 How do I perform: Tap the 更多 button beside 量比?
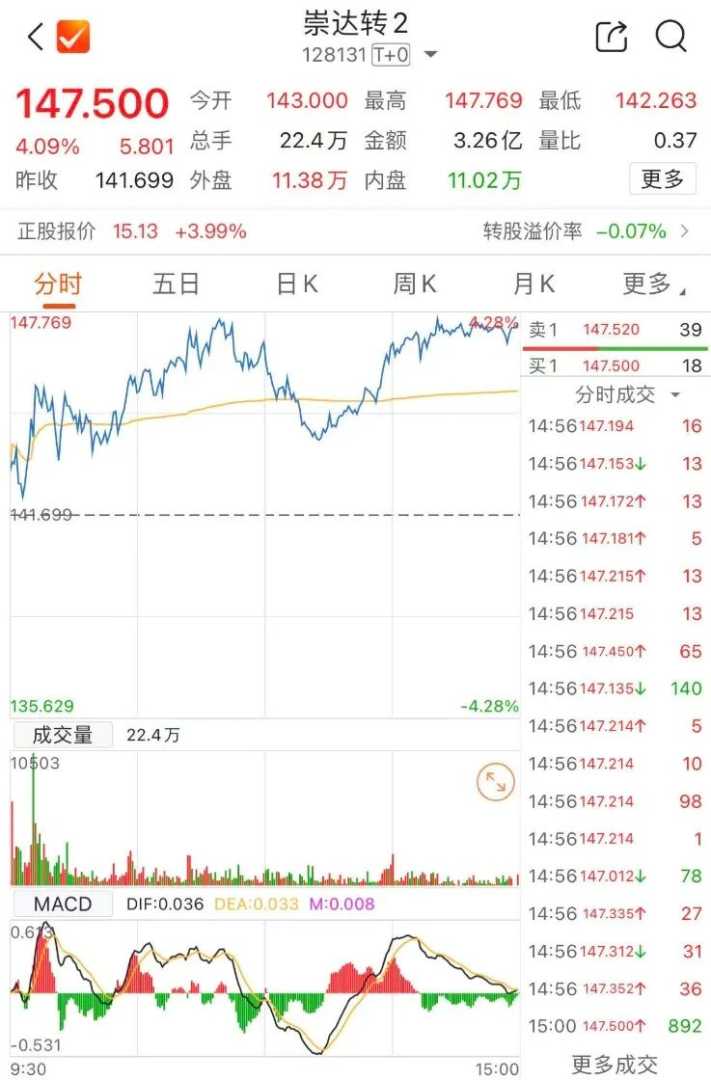(x=662, y=179)
